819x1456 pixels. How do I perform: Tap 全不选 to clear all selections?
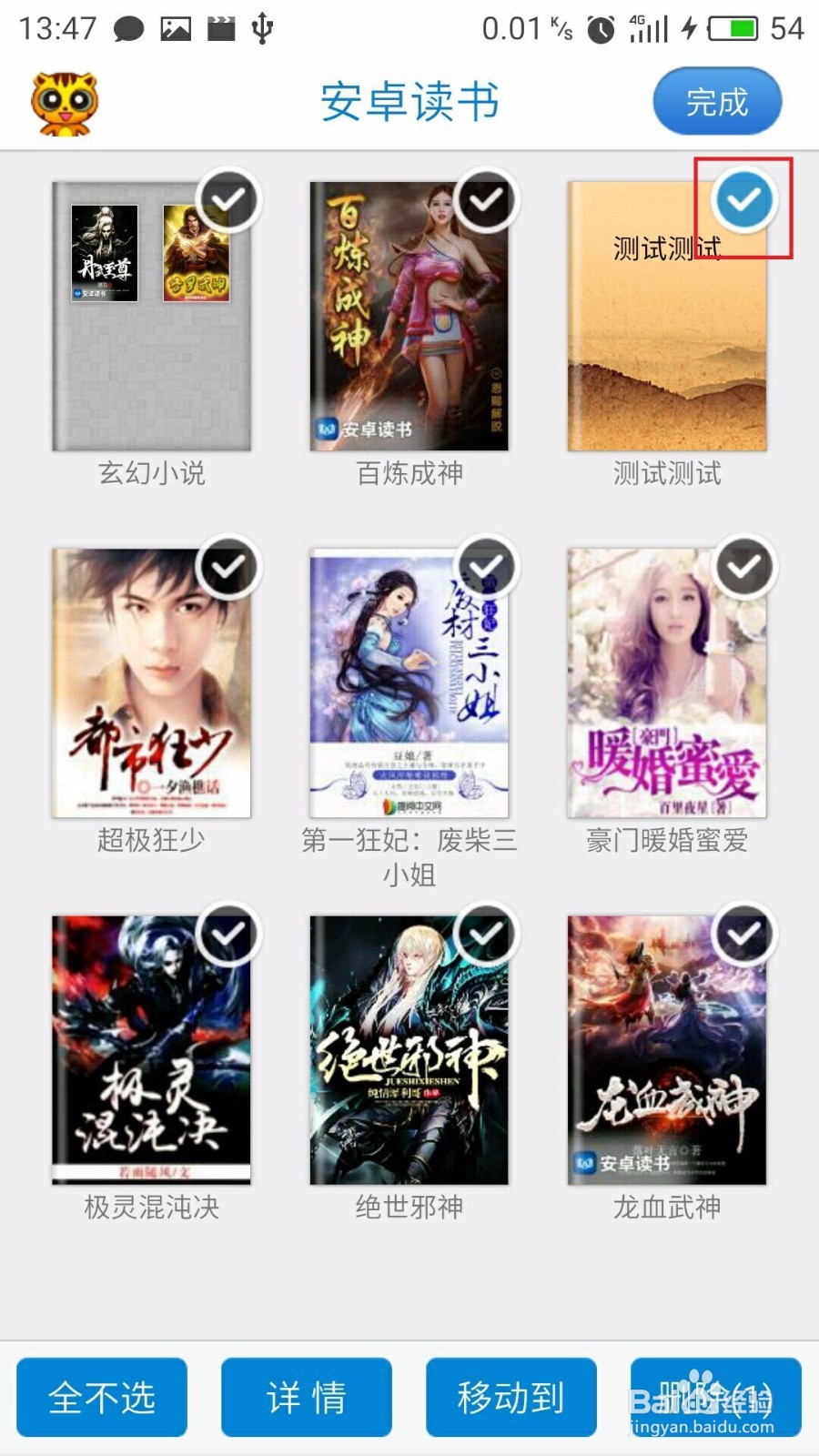point(102,1397)
